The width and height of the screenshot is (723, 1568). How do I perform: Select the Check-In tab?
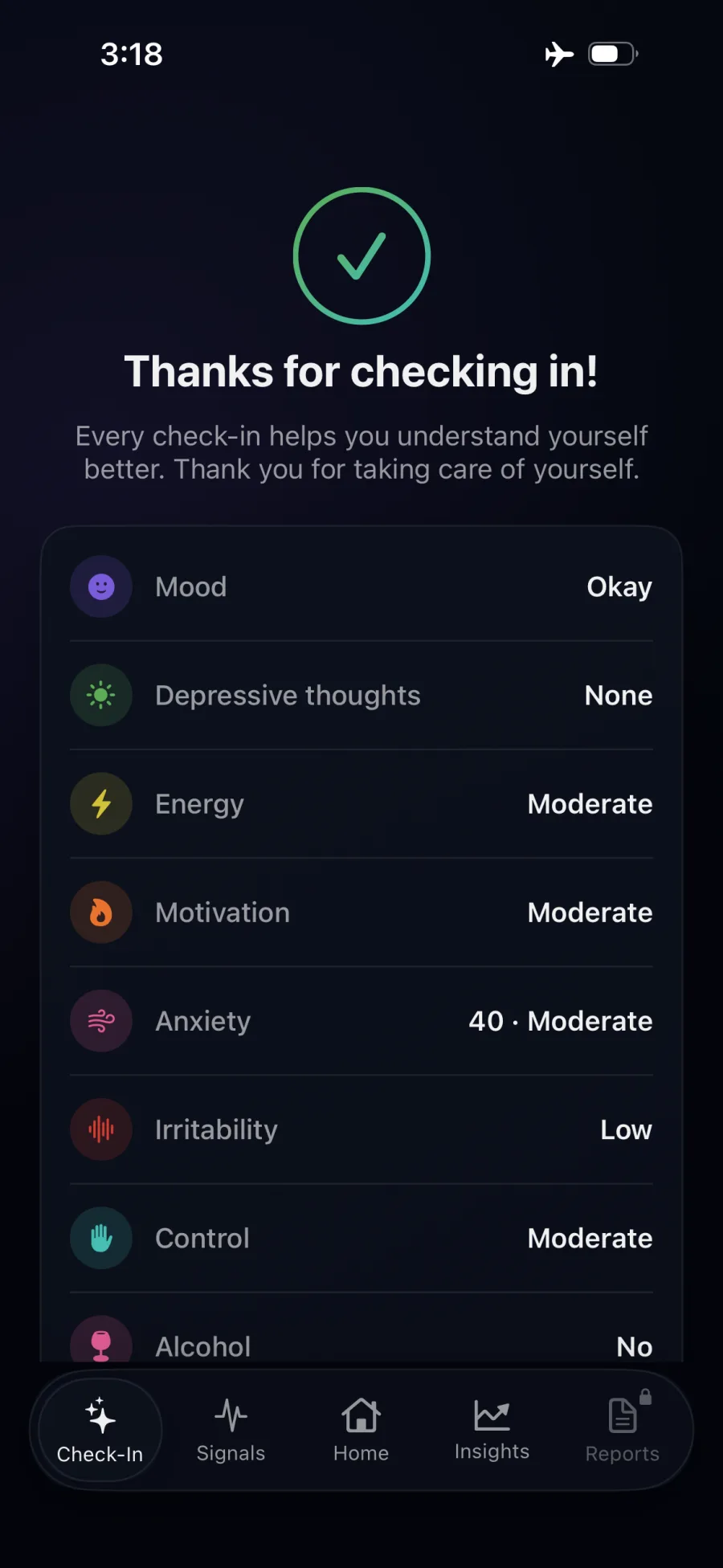[100, 1431]
